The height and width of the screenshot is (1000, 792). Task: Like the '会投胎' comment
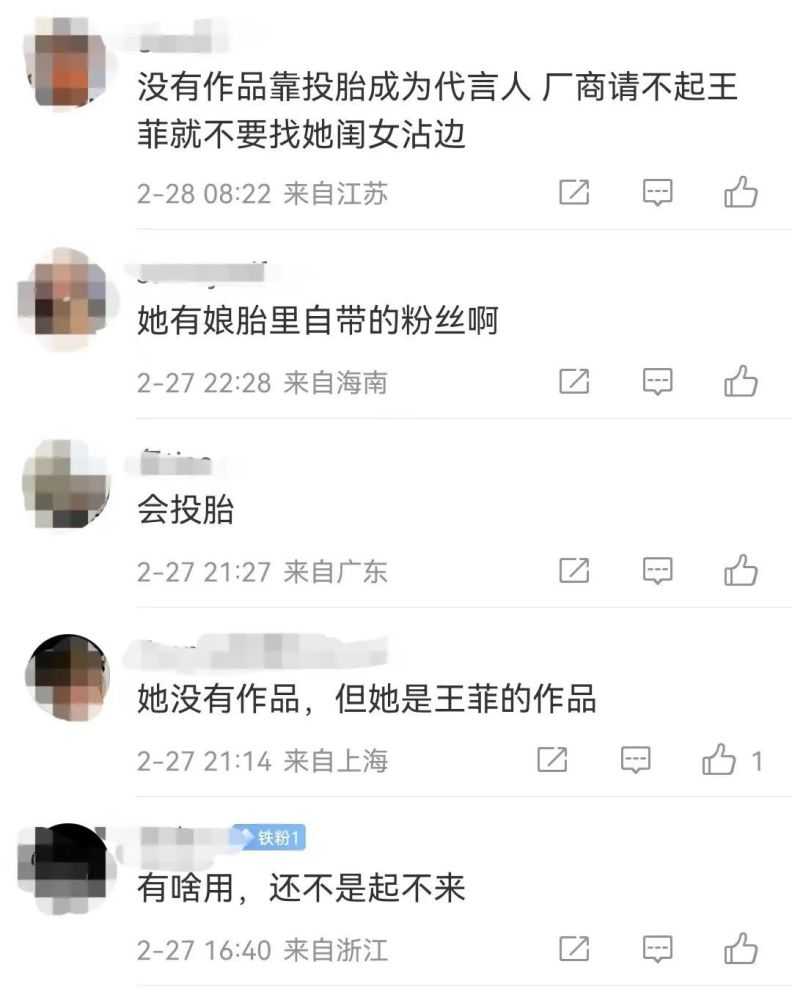[x=741, y=571]
